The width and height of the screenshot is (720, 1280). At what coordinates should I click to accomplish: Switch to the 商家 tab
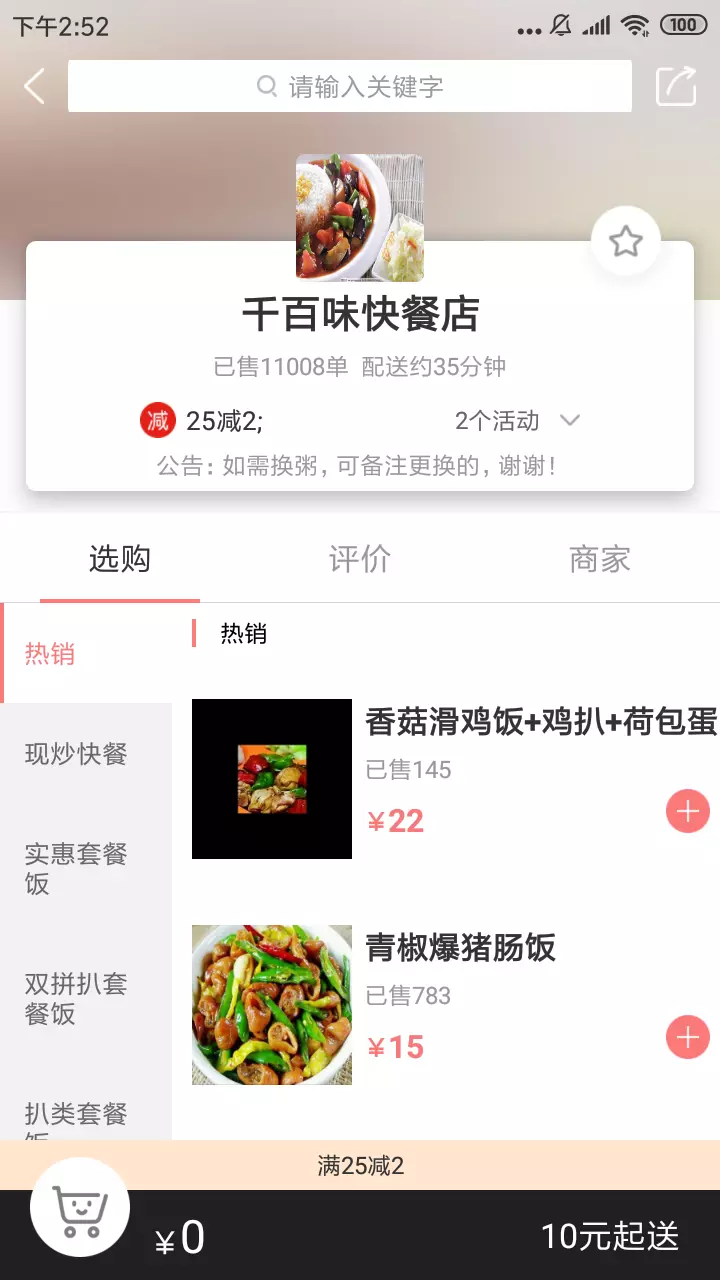600,559
